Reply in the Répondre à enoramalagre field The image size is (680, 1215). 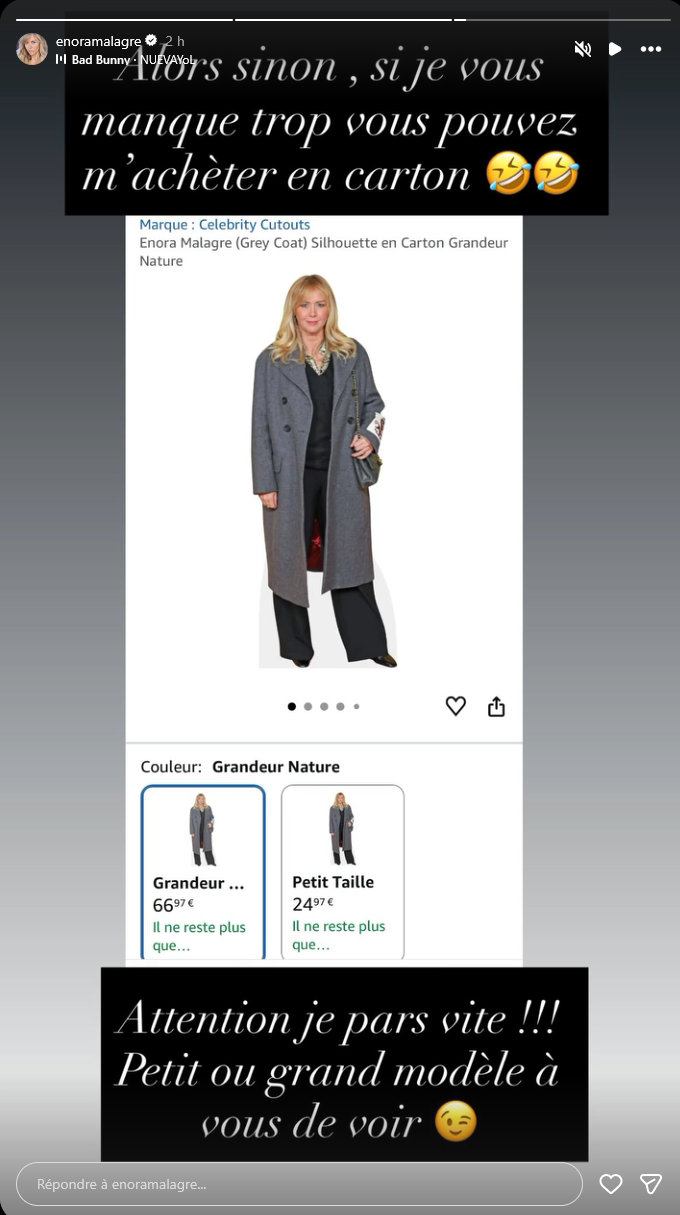pos(299,1184)
